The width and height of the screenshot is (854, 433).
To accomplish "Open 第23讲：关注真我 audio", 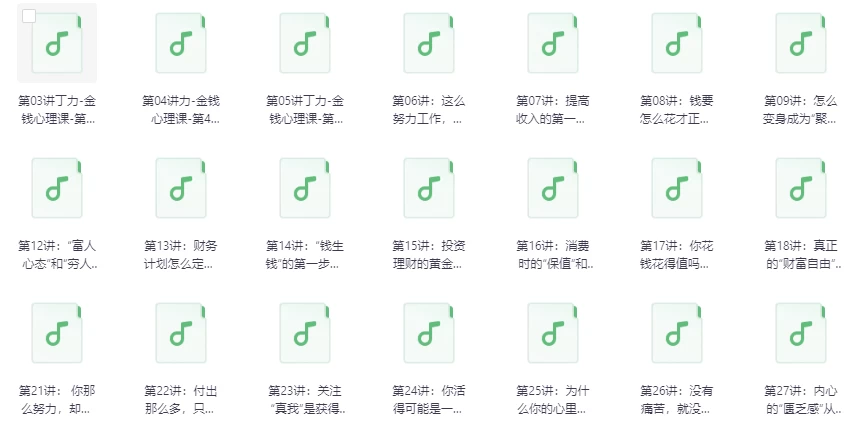I will (305, 333).
